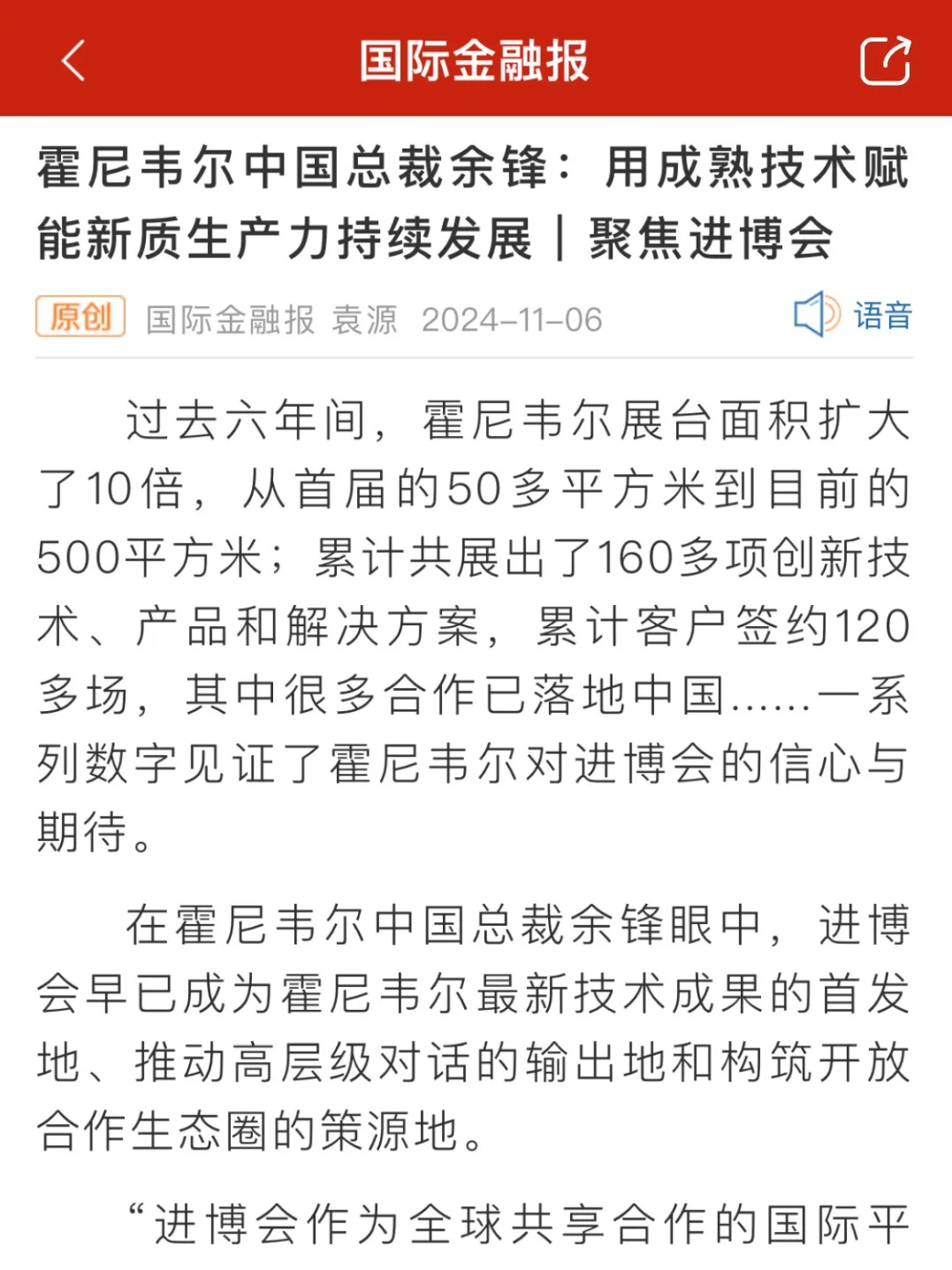
Task: Play the 语音 audio reading
Action: tap(853, 316)
